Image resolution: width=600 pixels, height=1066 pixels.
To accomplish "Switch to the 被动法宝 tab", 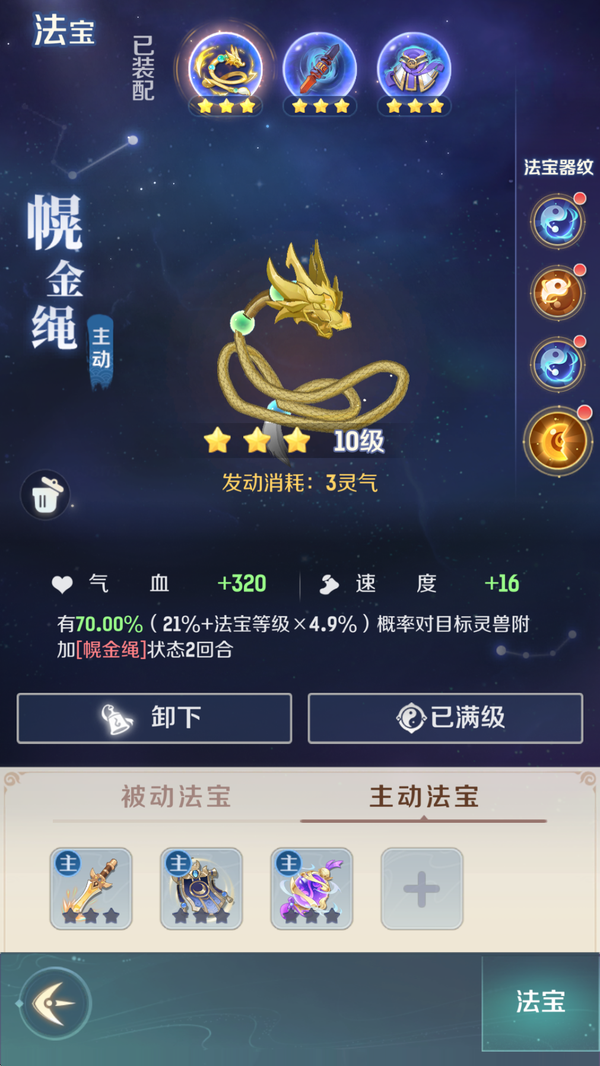I will coord(176,796).
